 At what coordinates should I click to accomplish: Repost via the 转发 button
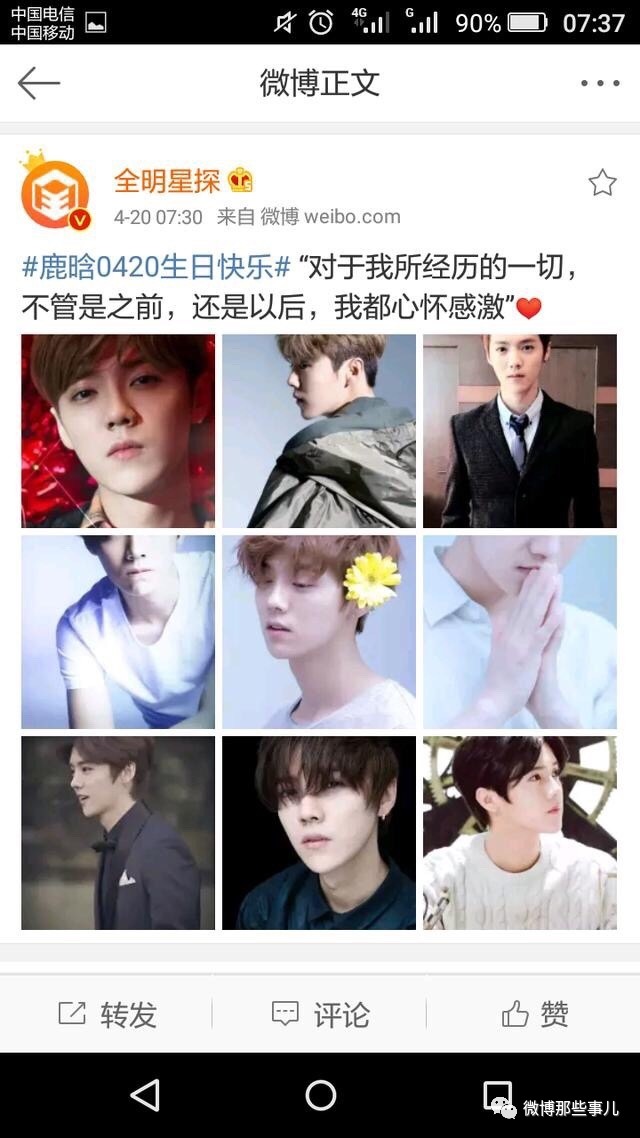coord(107,1014)
